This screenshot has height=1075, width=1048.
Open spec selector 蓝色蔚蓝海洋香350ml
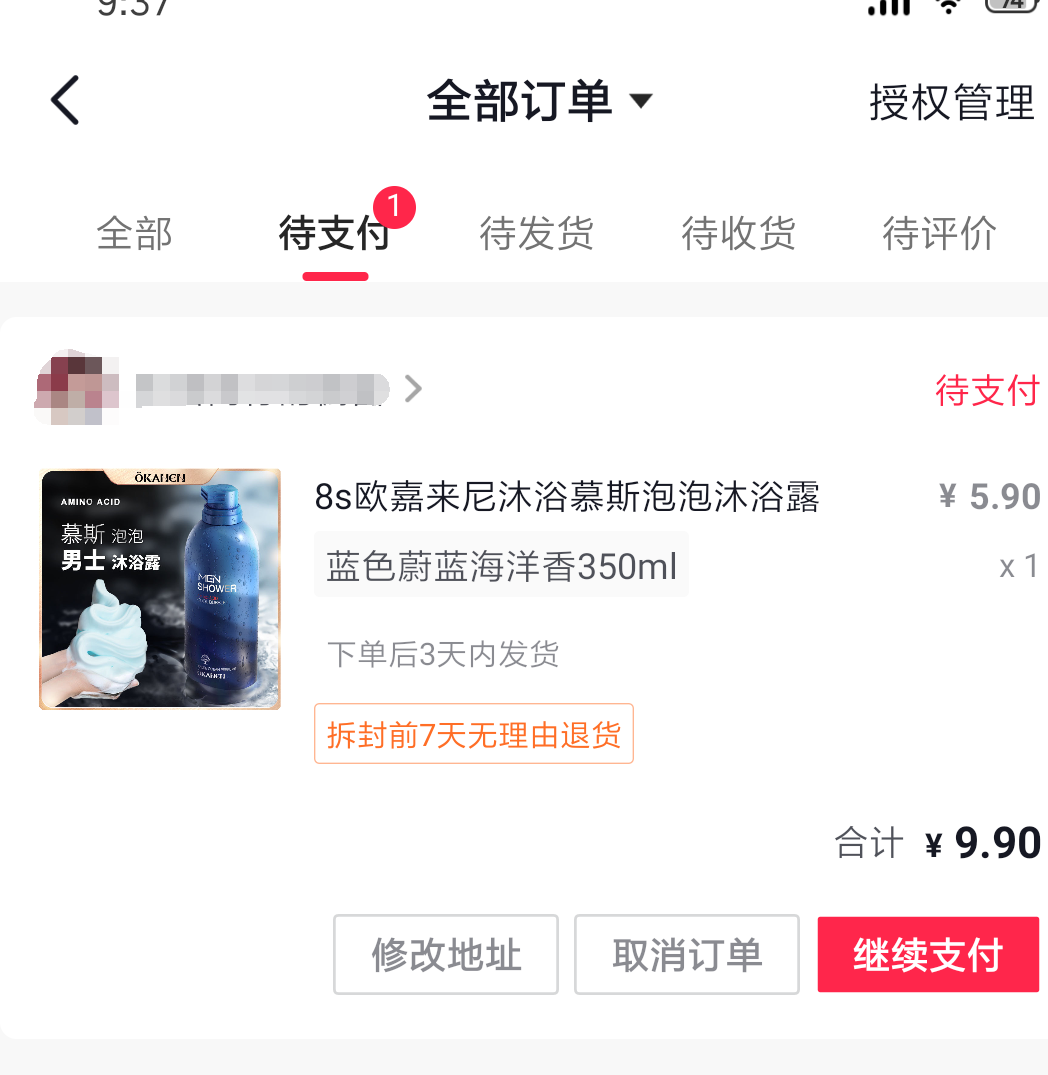(500, 565)
